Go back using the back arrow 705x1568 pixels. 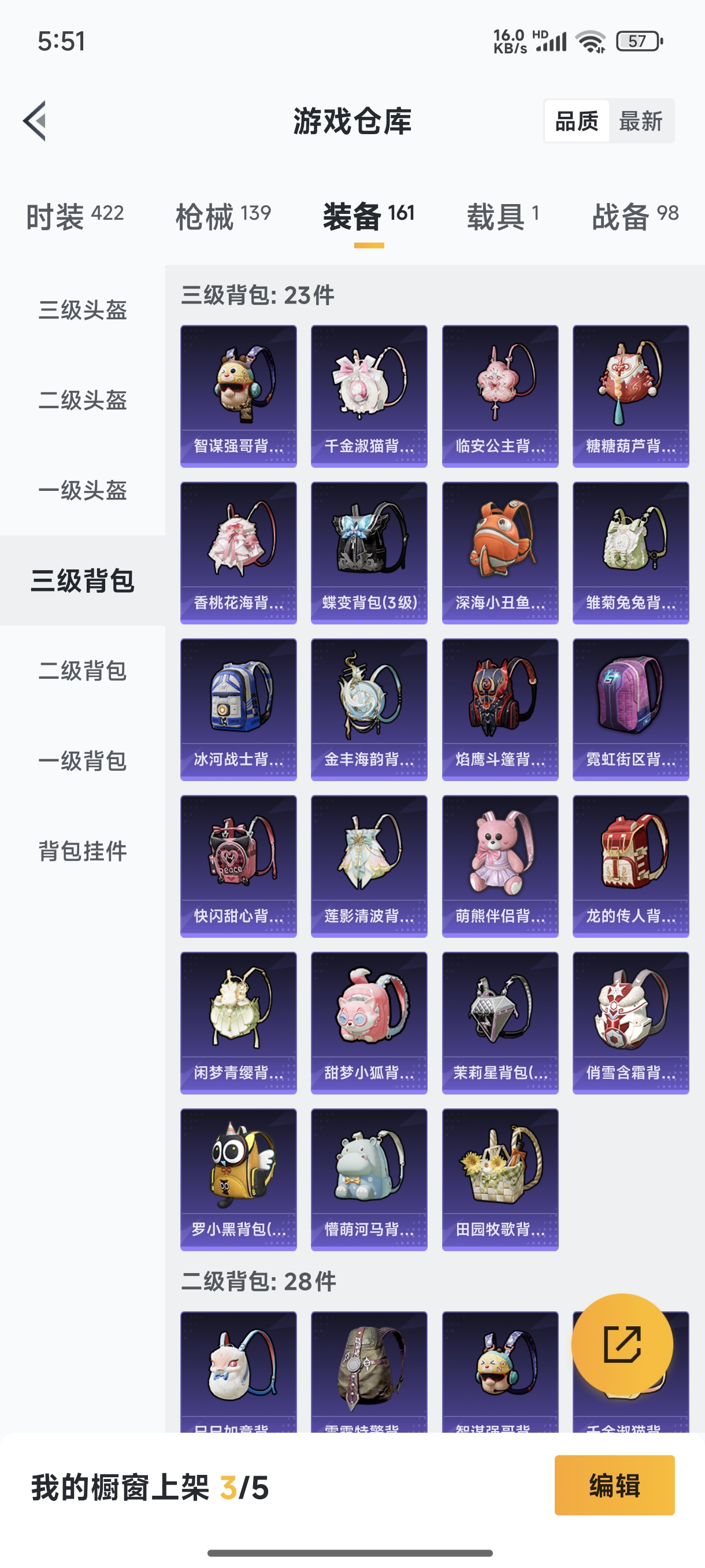[x=35, y=120]
